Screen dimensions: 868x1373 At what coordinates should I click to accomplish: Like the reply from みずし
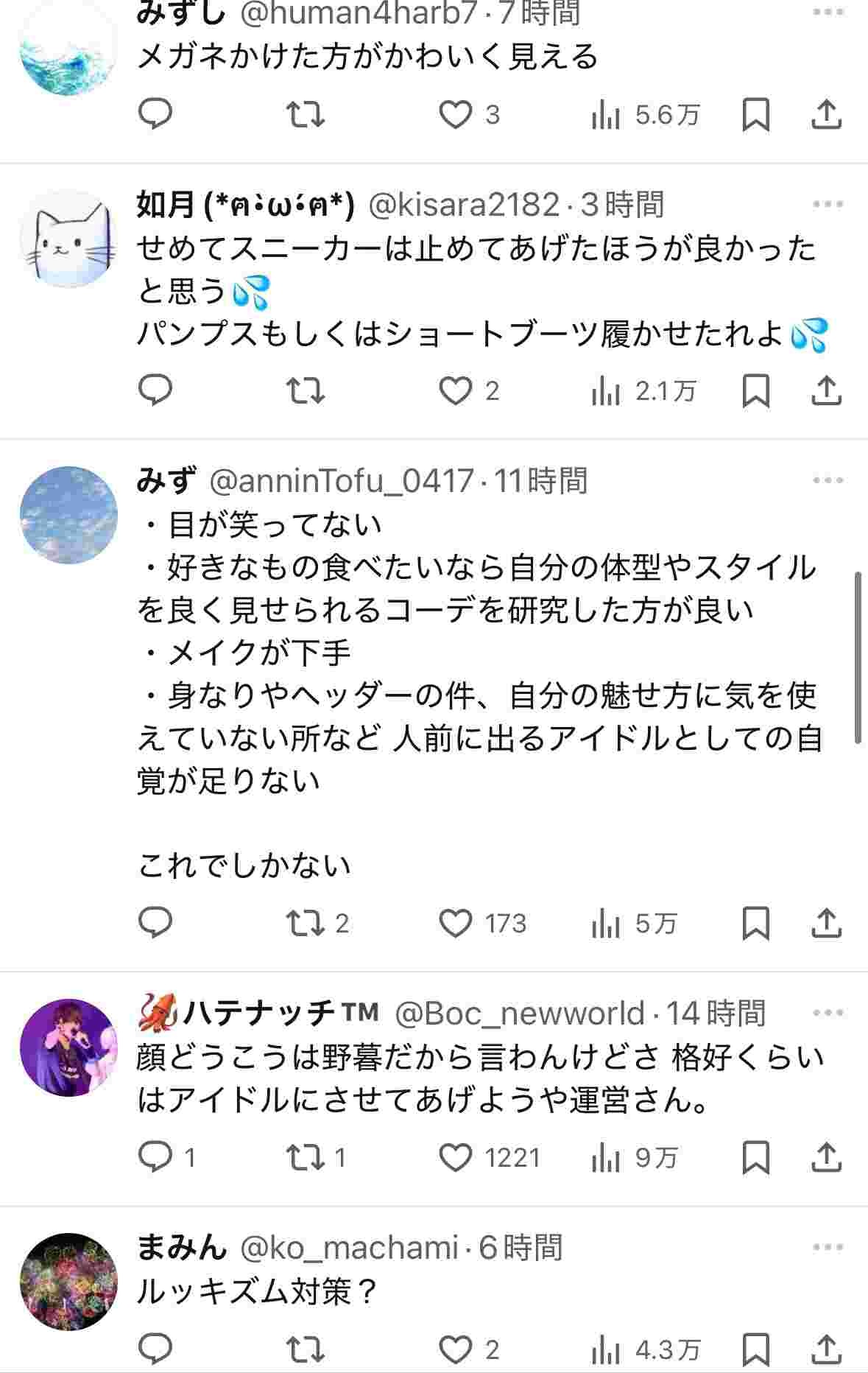pos(456,115)
